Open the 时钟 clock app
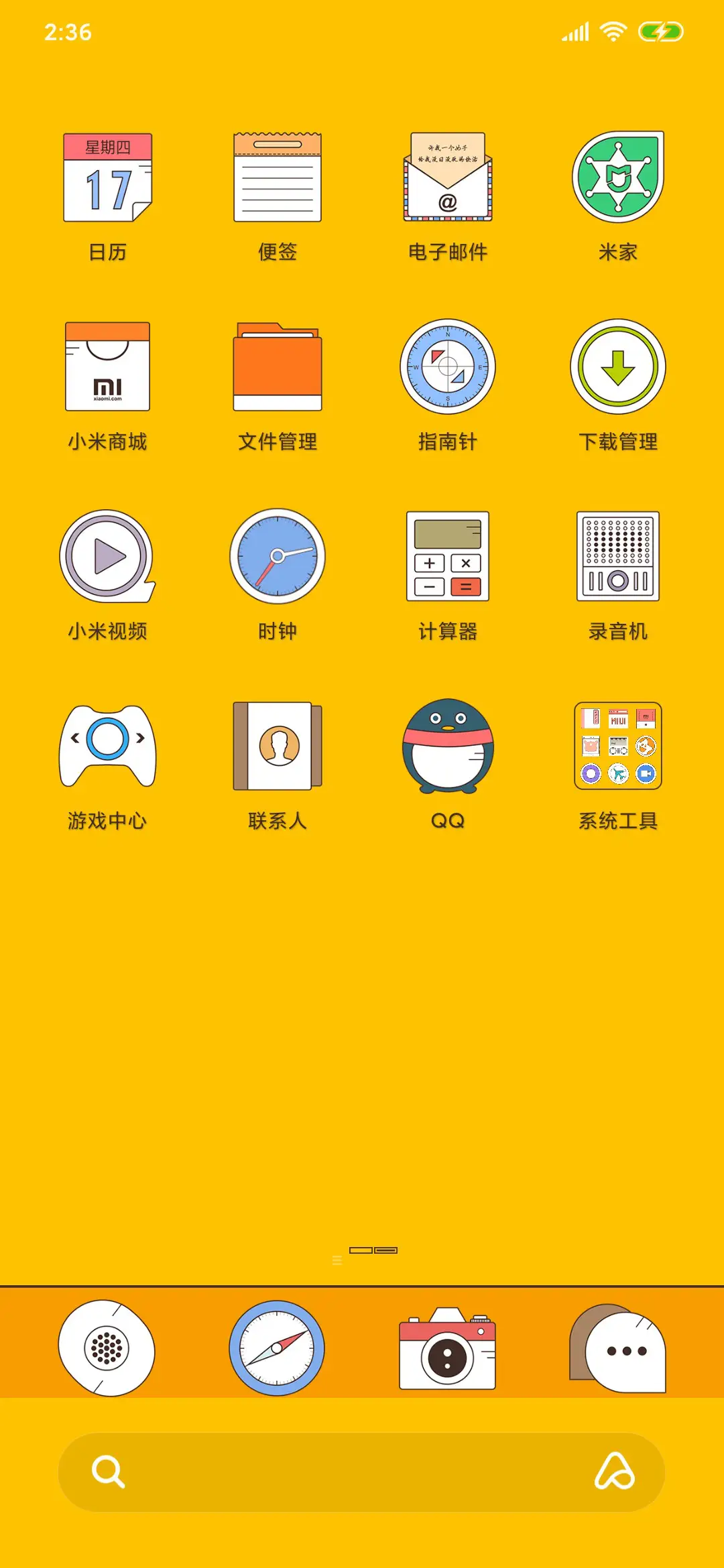Viewport: 724px width, 1568px height. point(277,558)
